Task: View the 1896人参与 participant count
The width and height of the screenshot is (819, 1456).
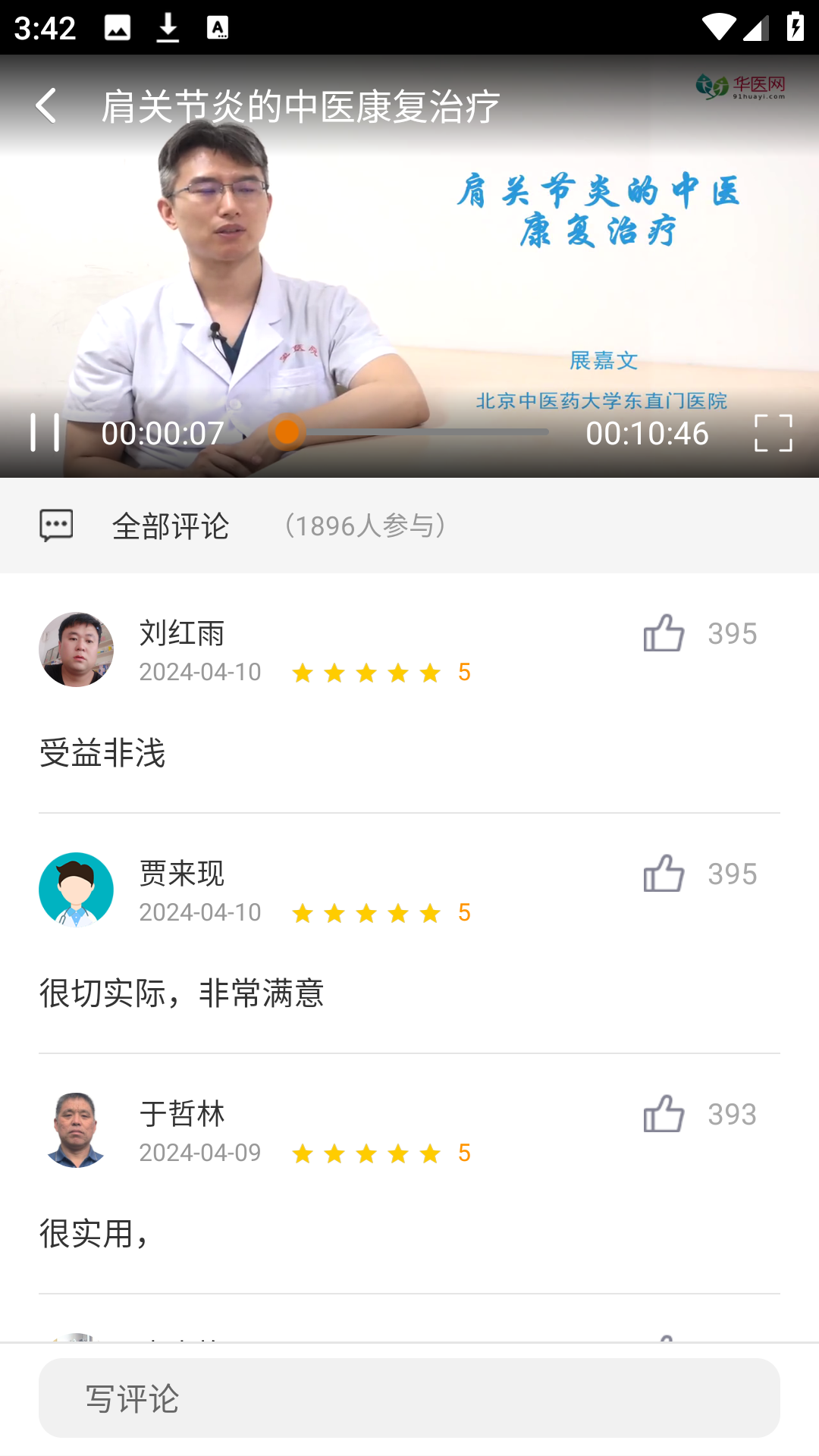Action: pyautogui.click(x=364, y=526)
